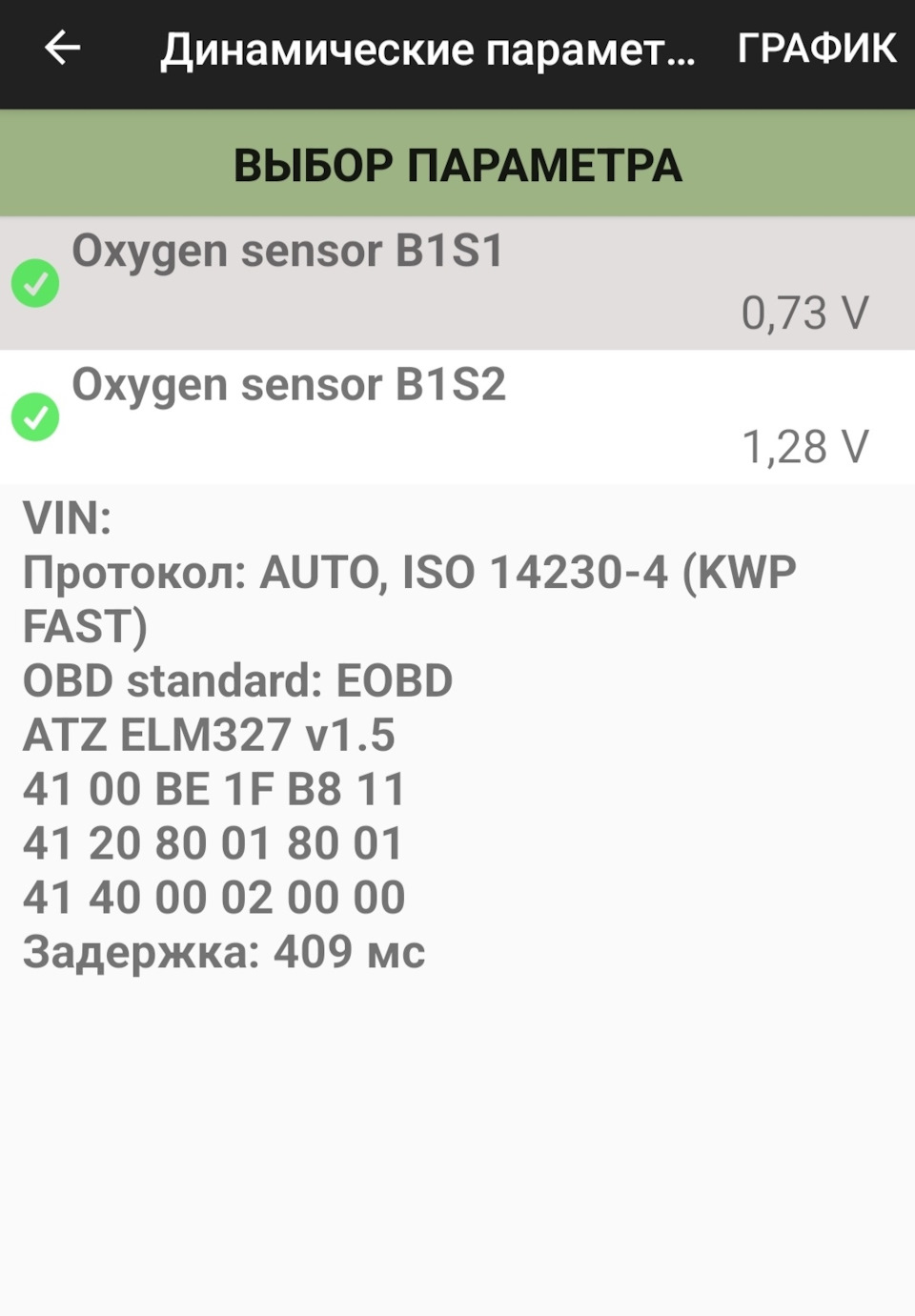Image resolution: width=915 pixels, height=1316 pixels.
Task: Select the Oxygen sensor B1S2 row
Action: tap(457, 416)
